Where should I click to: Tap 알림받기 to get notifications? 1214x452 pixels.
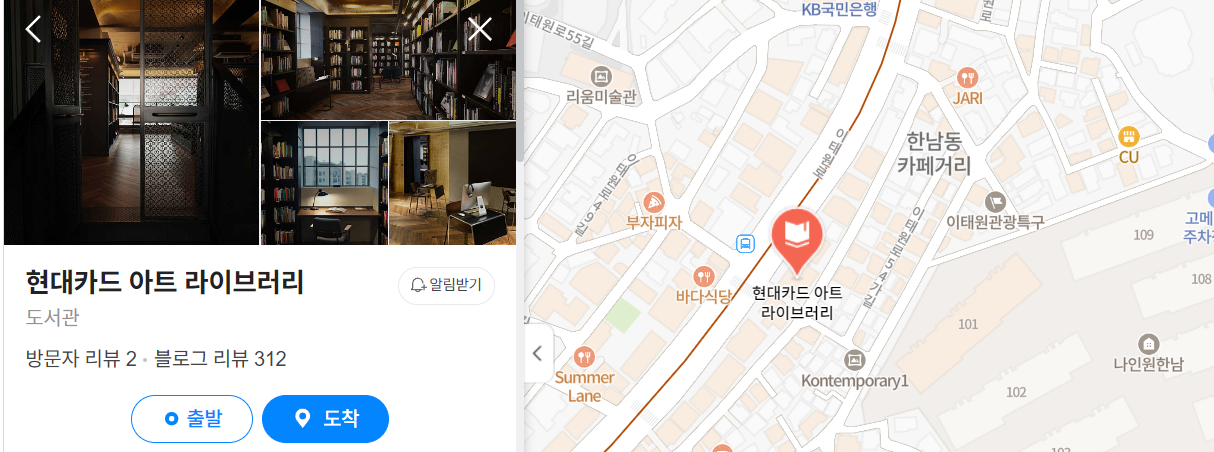point(446,286)
